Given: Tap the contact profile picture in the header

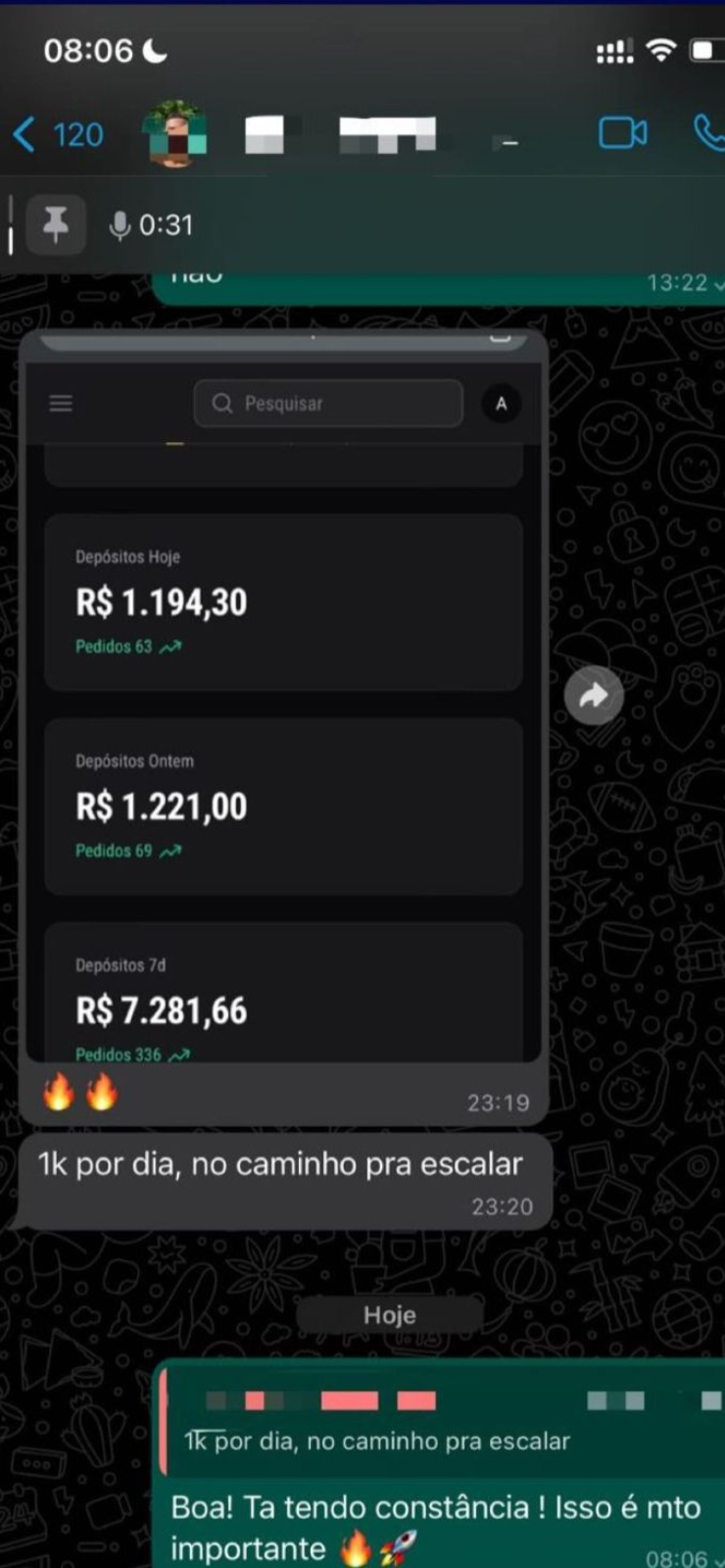Looking at the screenshot, I should 175,133.
